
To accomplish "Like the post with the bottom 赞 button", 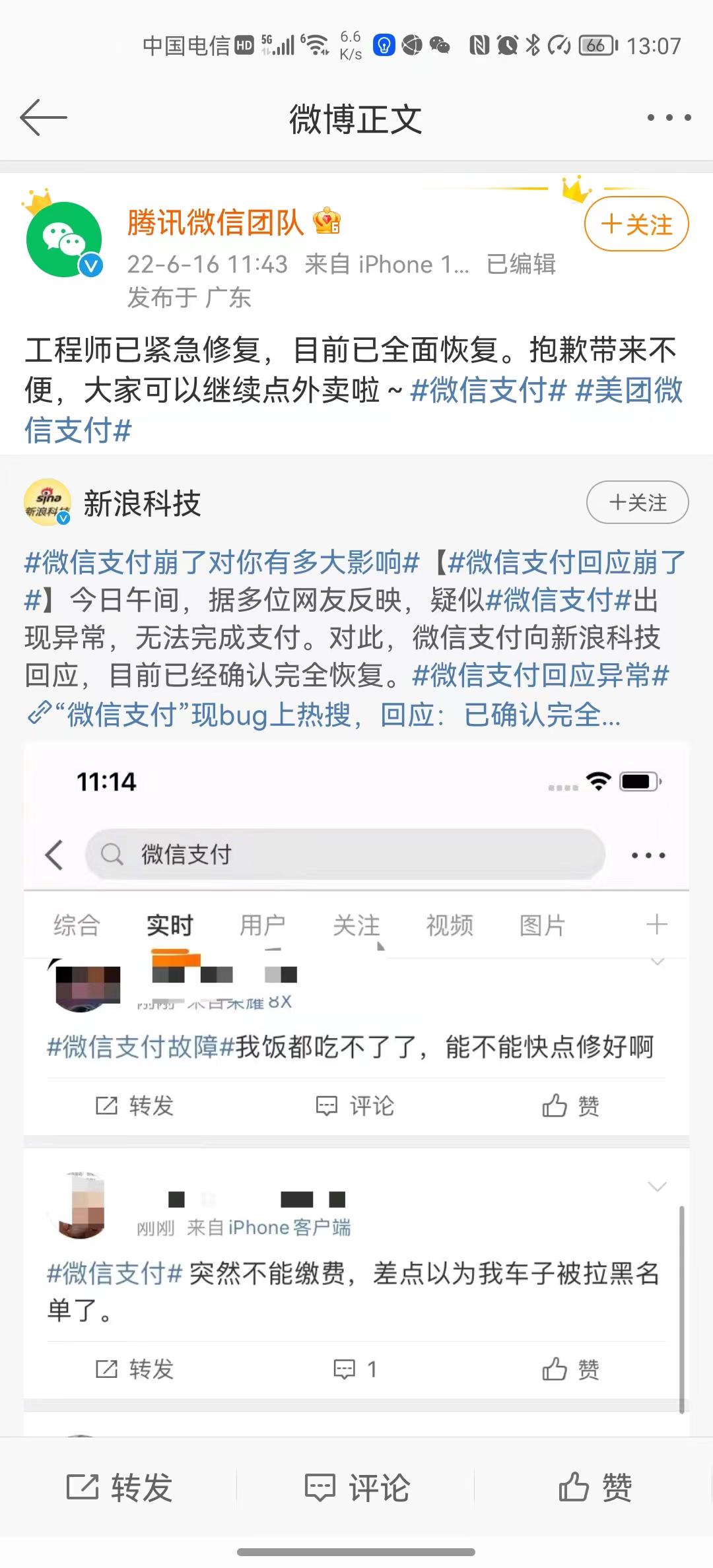I will click(x=595, y=1487).
